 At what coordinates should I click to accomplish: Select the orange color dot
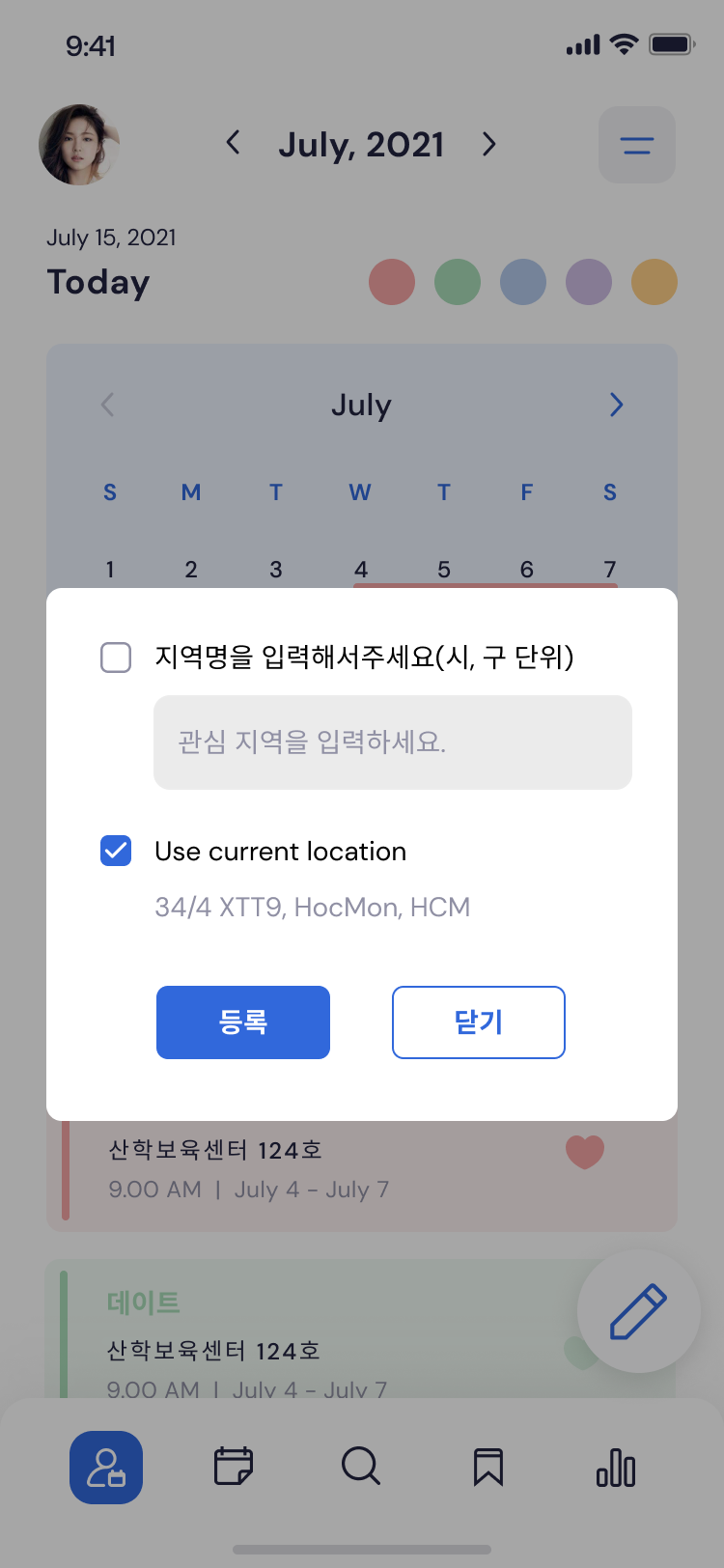point(654,282)
